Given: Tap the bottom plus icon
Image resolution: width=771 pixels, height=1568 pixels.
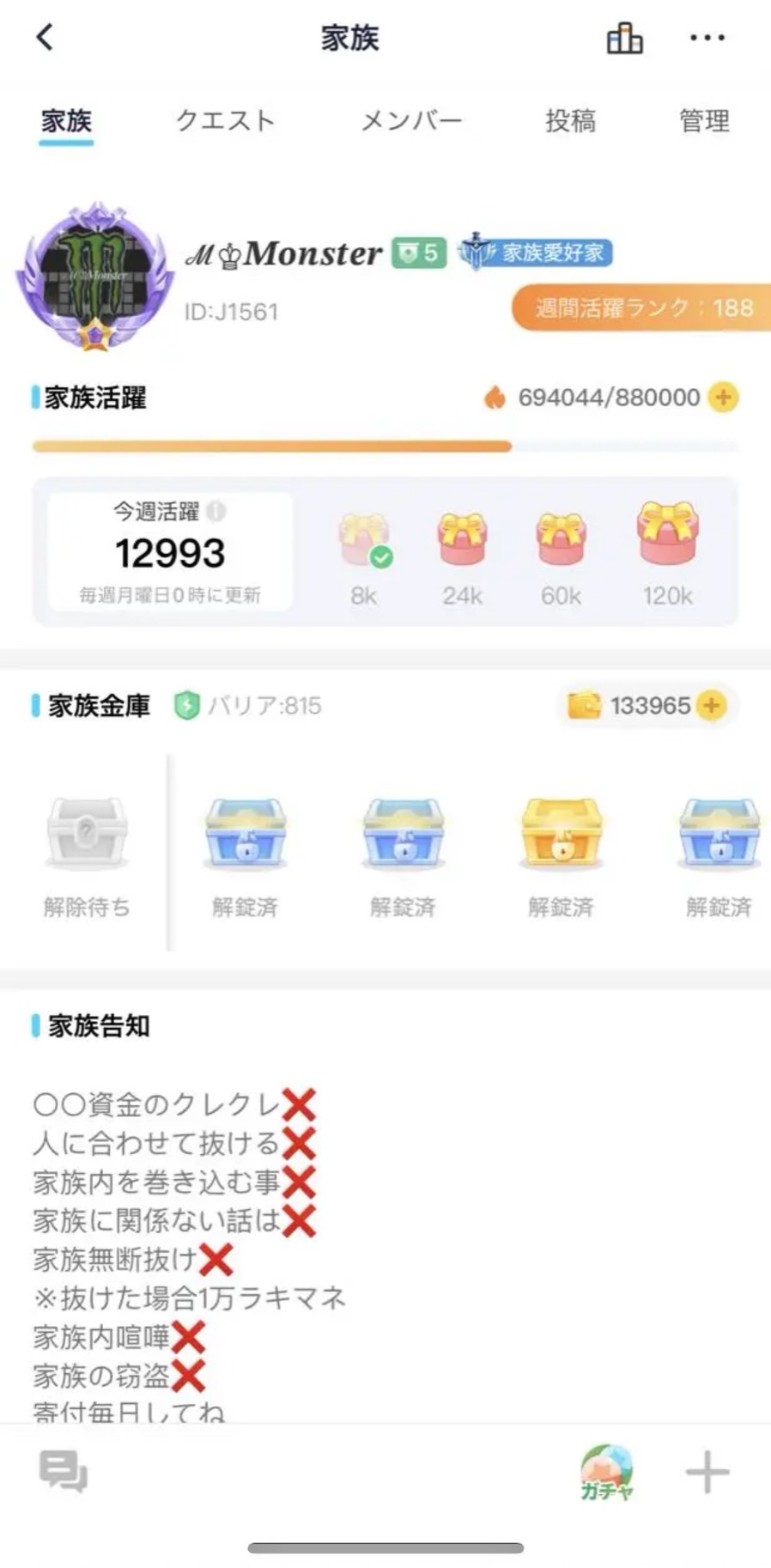Looking at the screenshot, I should pos(707,1472).
